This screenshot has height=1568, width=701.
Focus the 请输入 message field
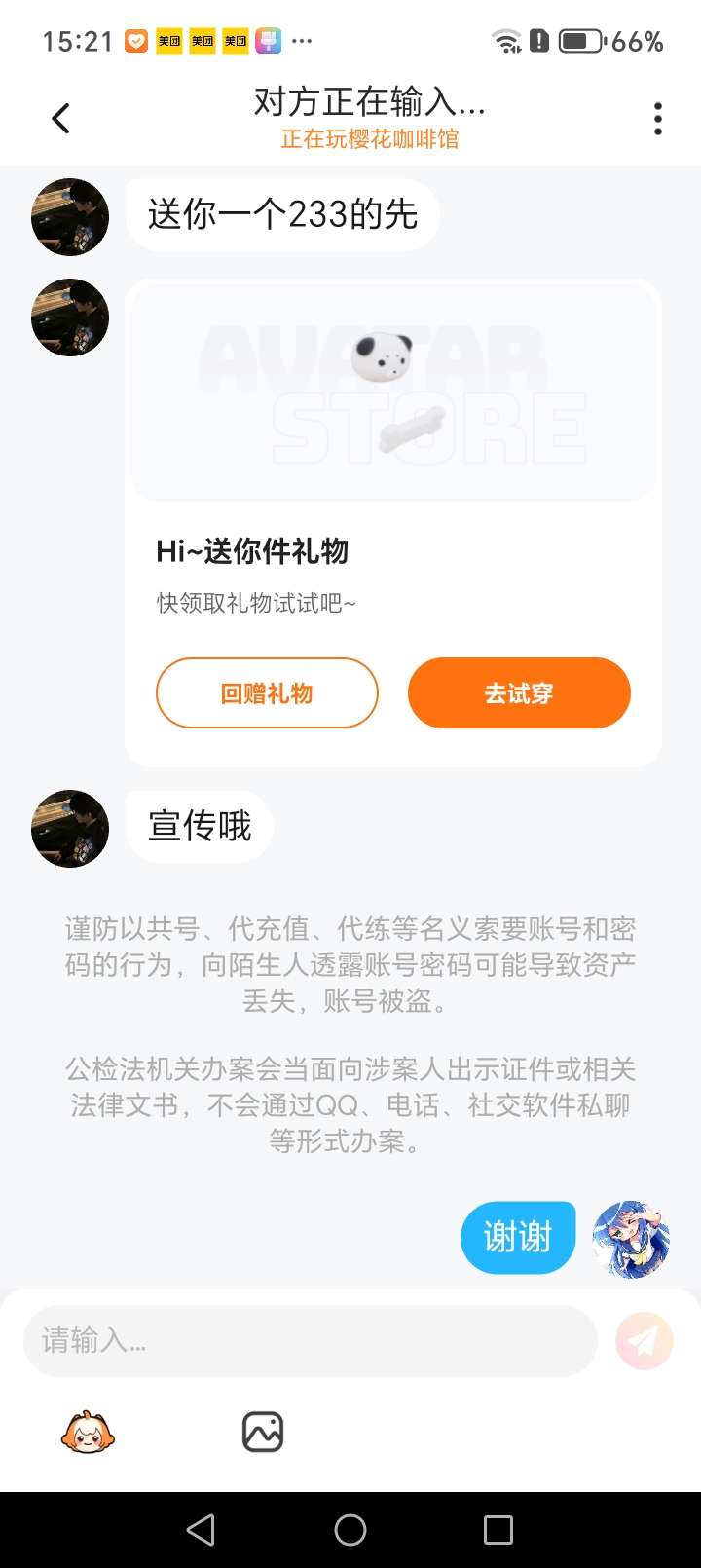(x=310, y=1341)
